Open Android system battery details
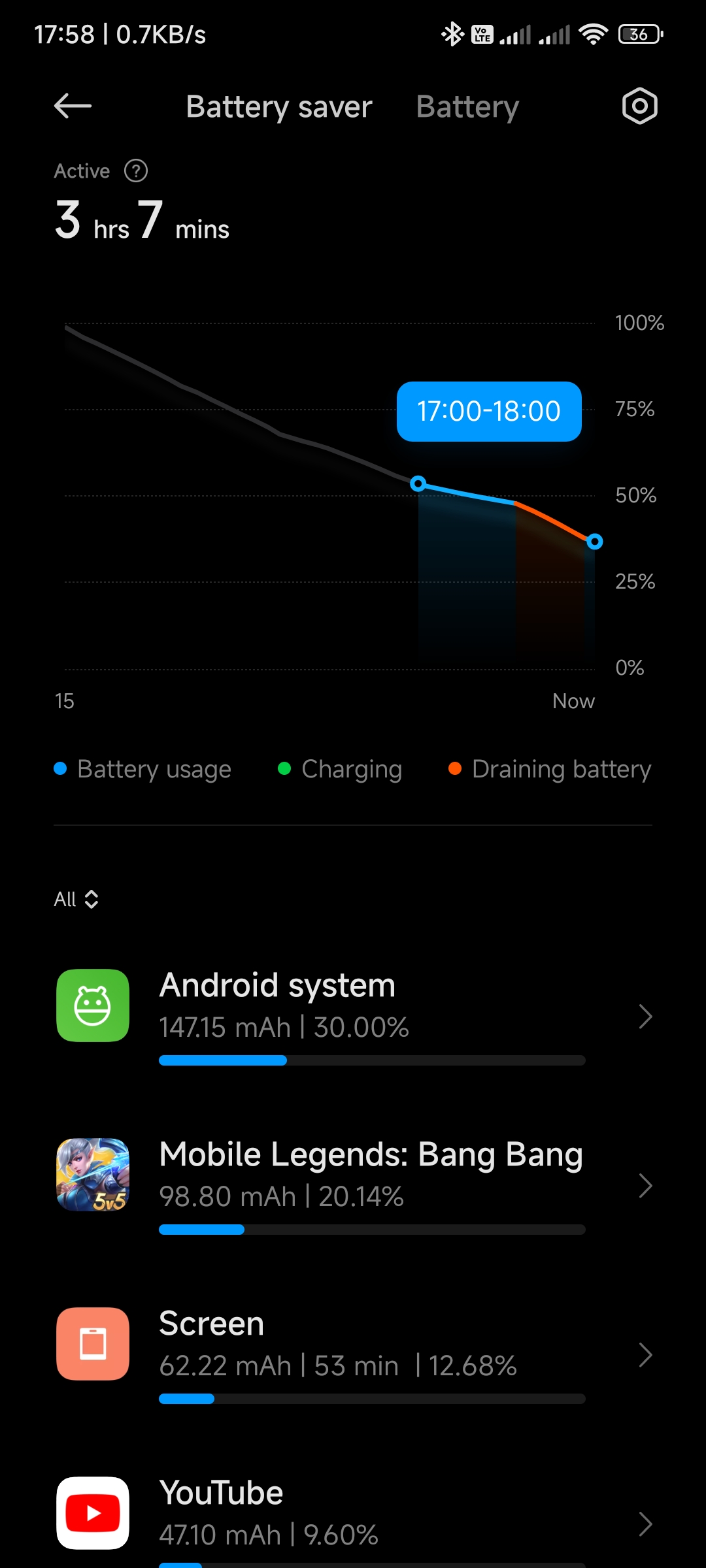The width and height of the screenshot is (706, 1568). [353, 1016]
